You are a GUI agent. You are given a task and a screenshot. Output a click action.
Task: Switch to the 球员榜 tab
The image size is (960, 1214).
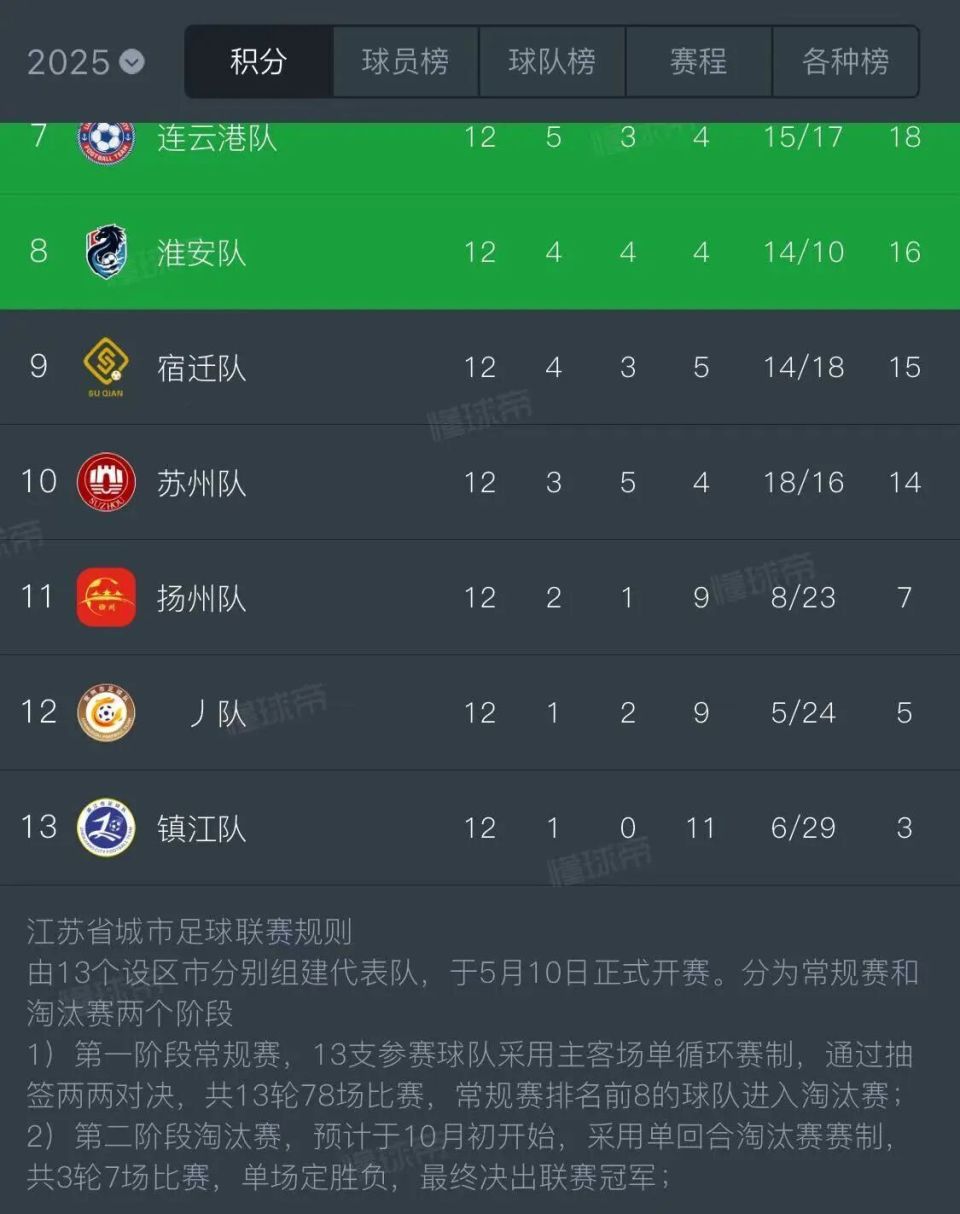point(405,62)
